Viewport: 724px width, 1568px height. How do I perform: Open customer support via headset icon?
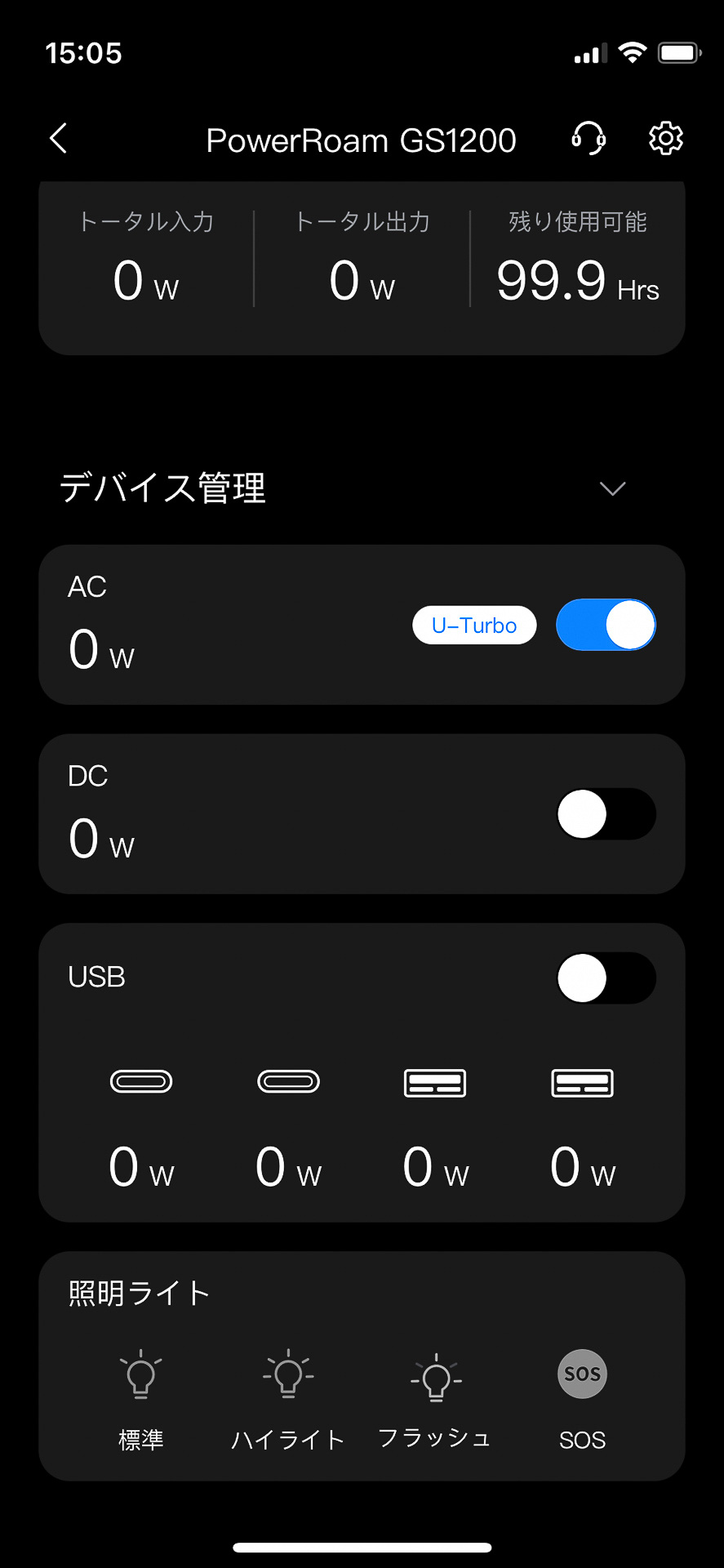pos(588,139)
